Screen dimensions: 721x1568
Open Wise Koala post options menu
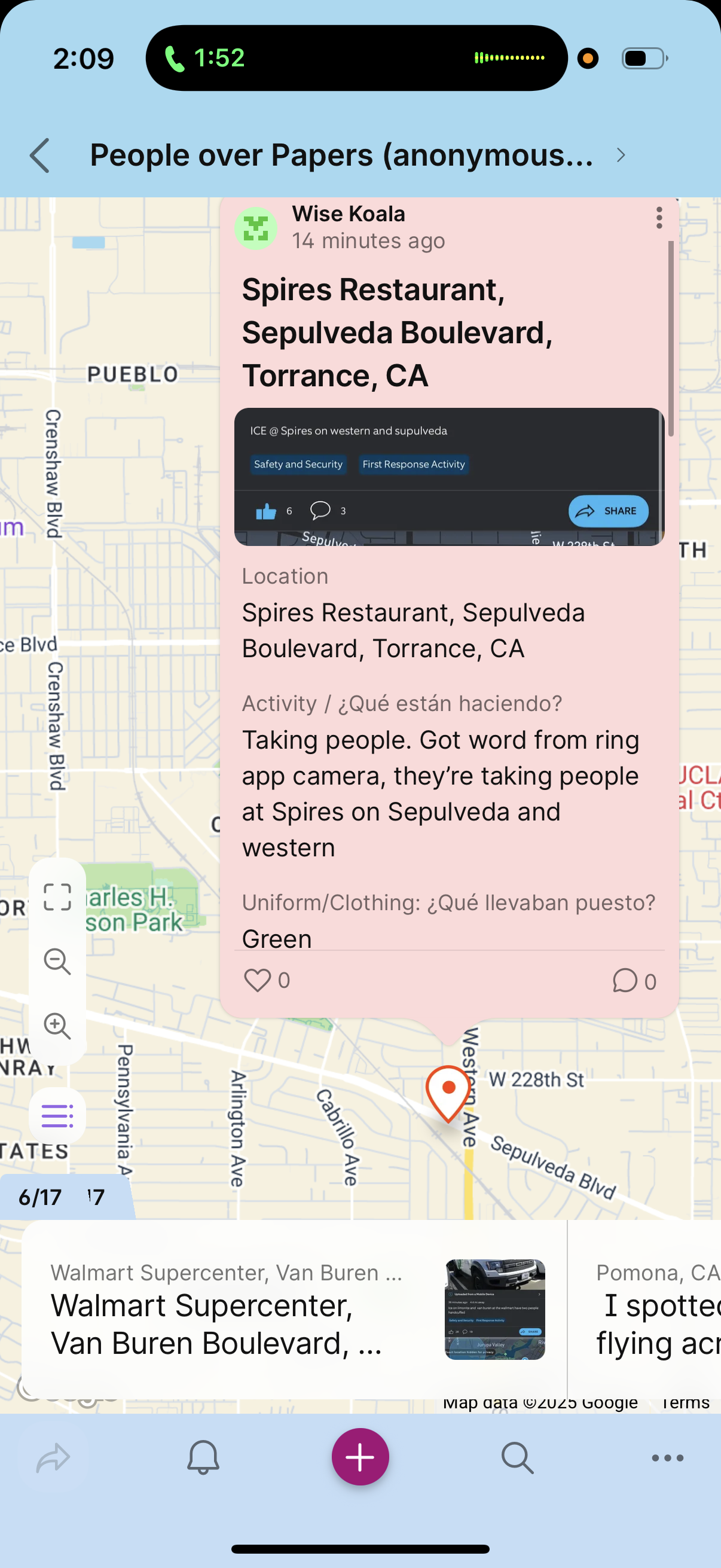658,217
